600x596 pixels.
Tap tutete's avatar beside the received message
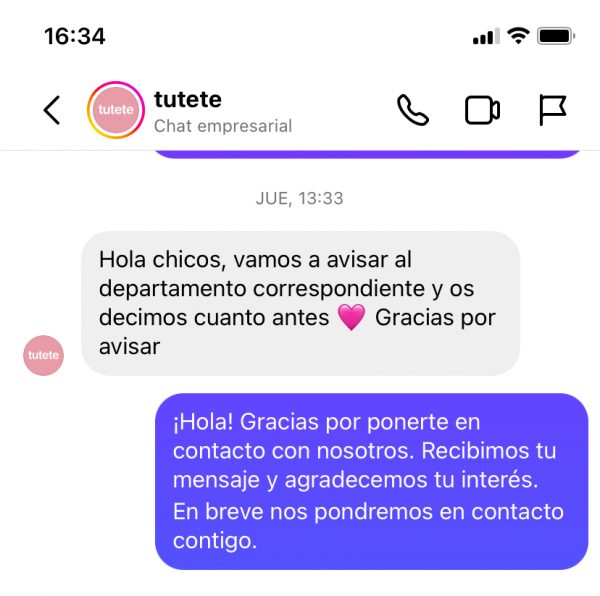point(43,355)
